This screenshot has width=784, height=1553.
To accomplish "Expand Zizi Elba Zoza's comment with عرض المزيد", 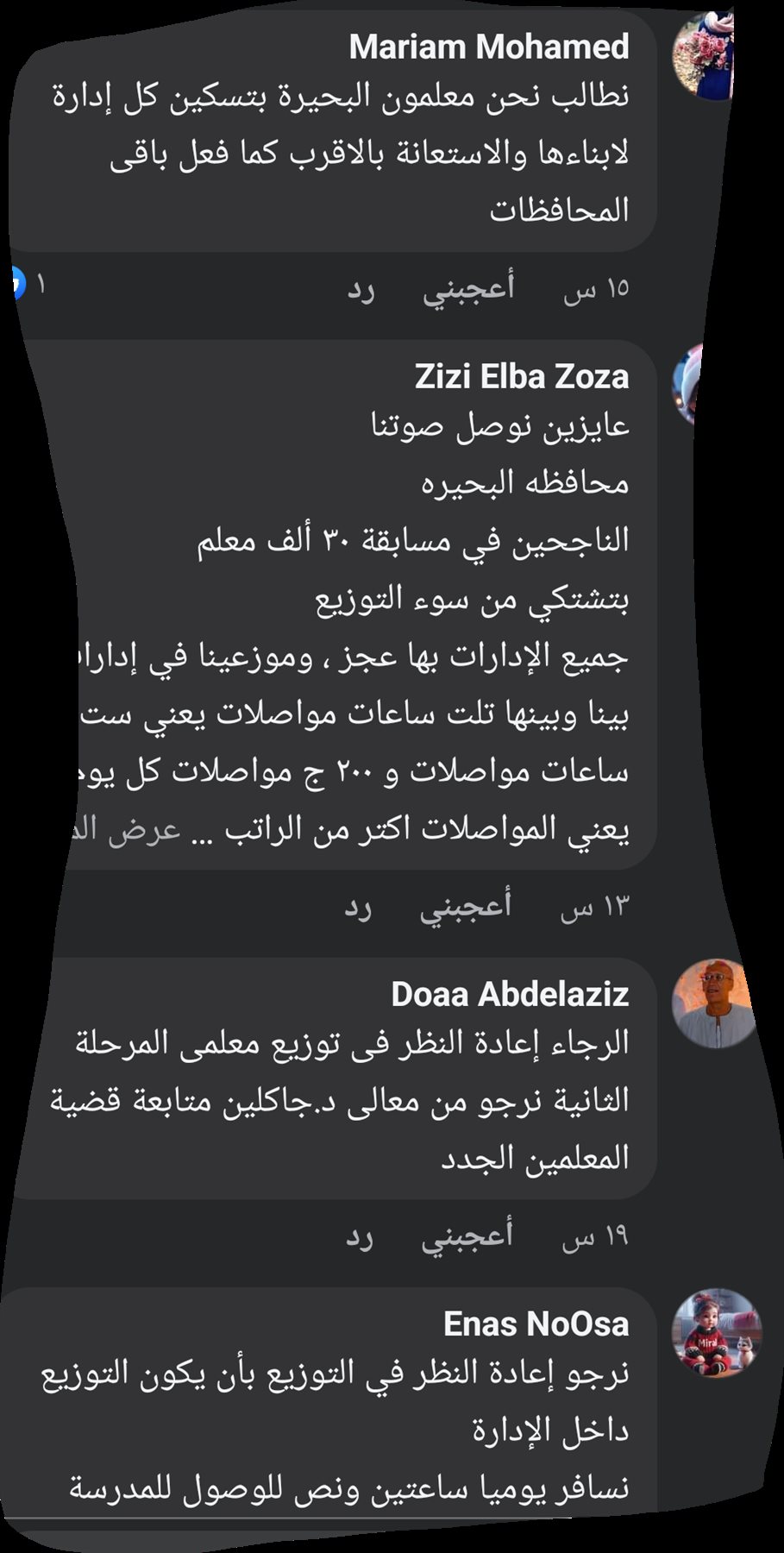I will point(129,830).
